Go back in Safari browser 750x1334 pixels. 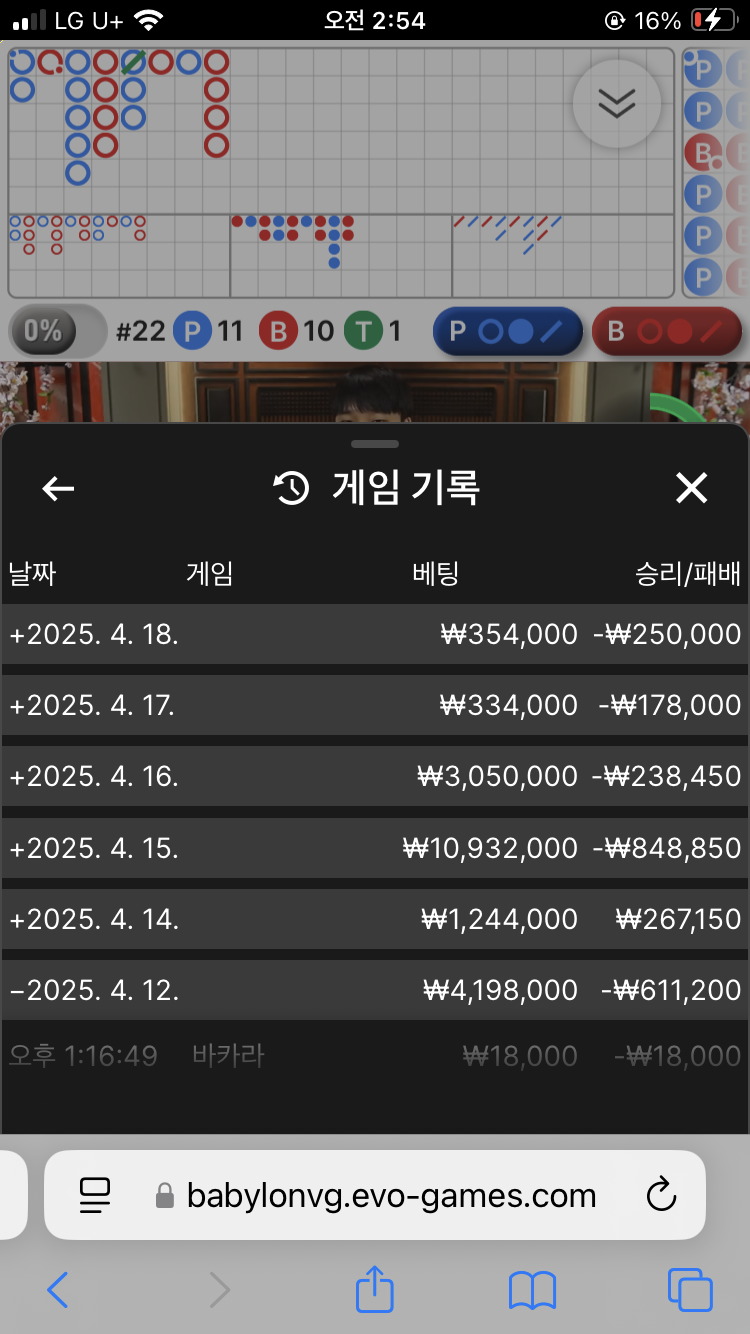tap(58, 1290)
